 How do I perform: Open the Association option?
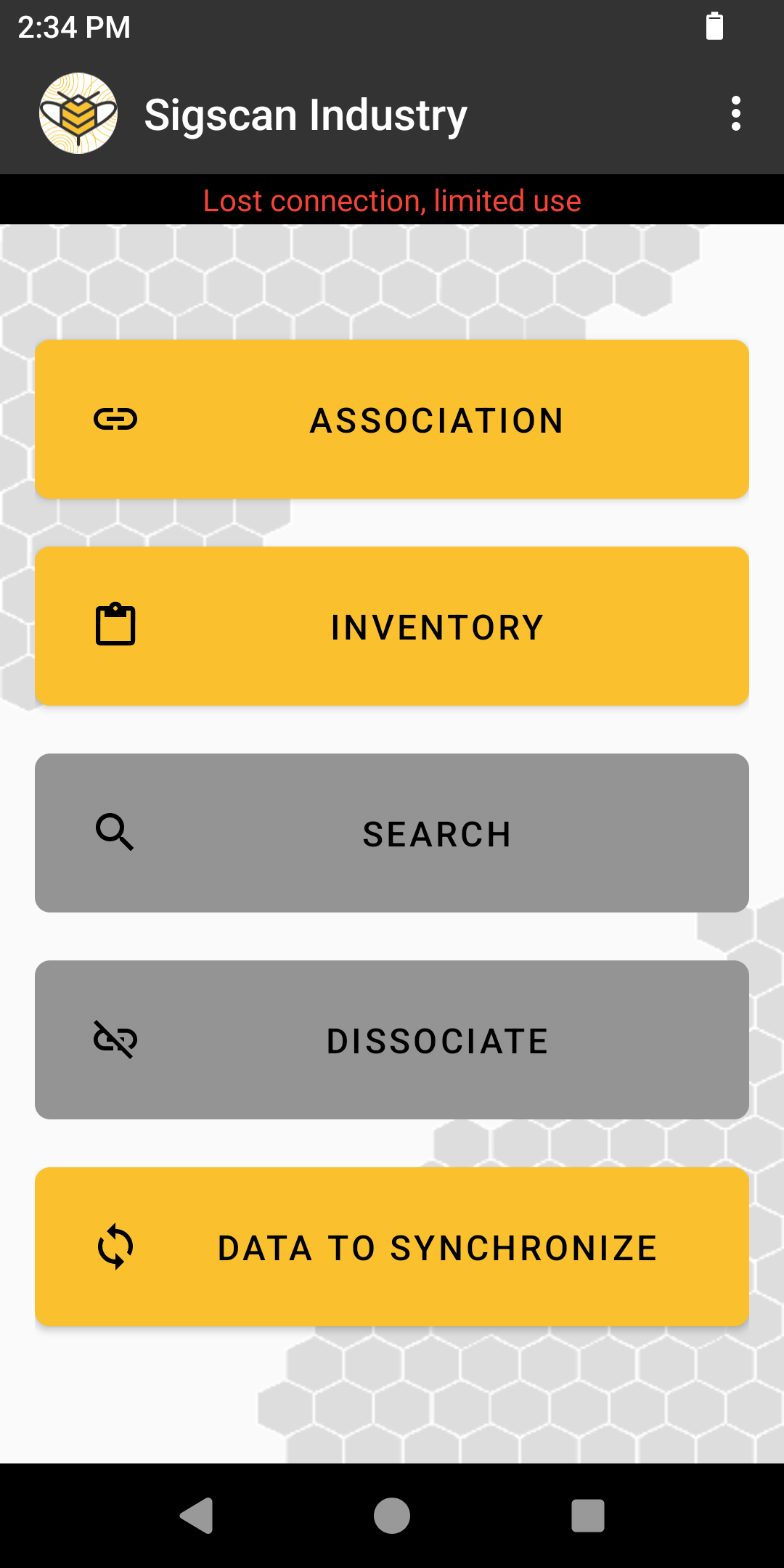pyautogui.click(x=392, y=420)
